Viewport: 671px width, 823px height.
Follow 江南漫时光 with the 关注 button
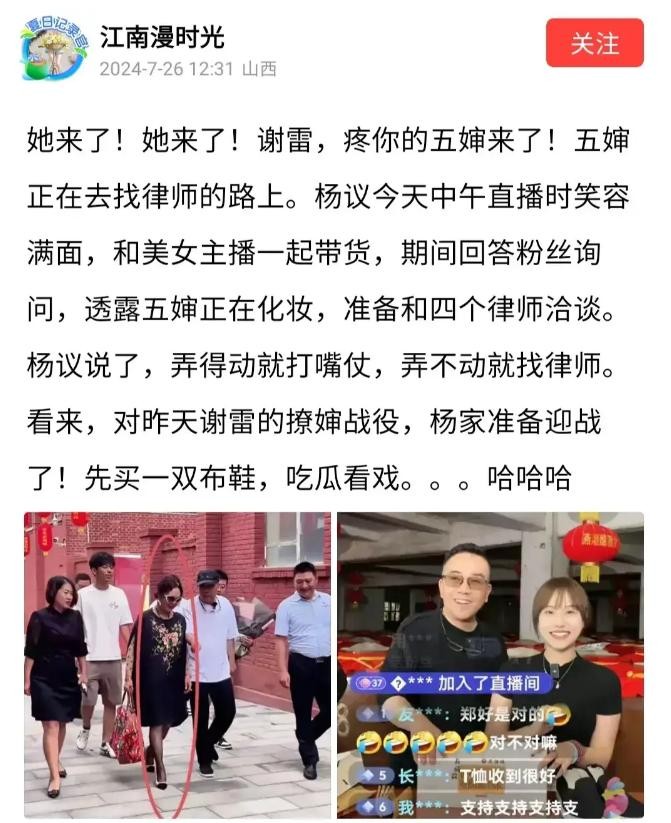click(594, 44)
